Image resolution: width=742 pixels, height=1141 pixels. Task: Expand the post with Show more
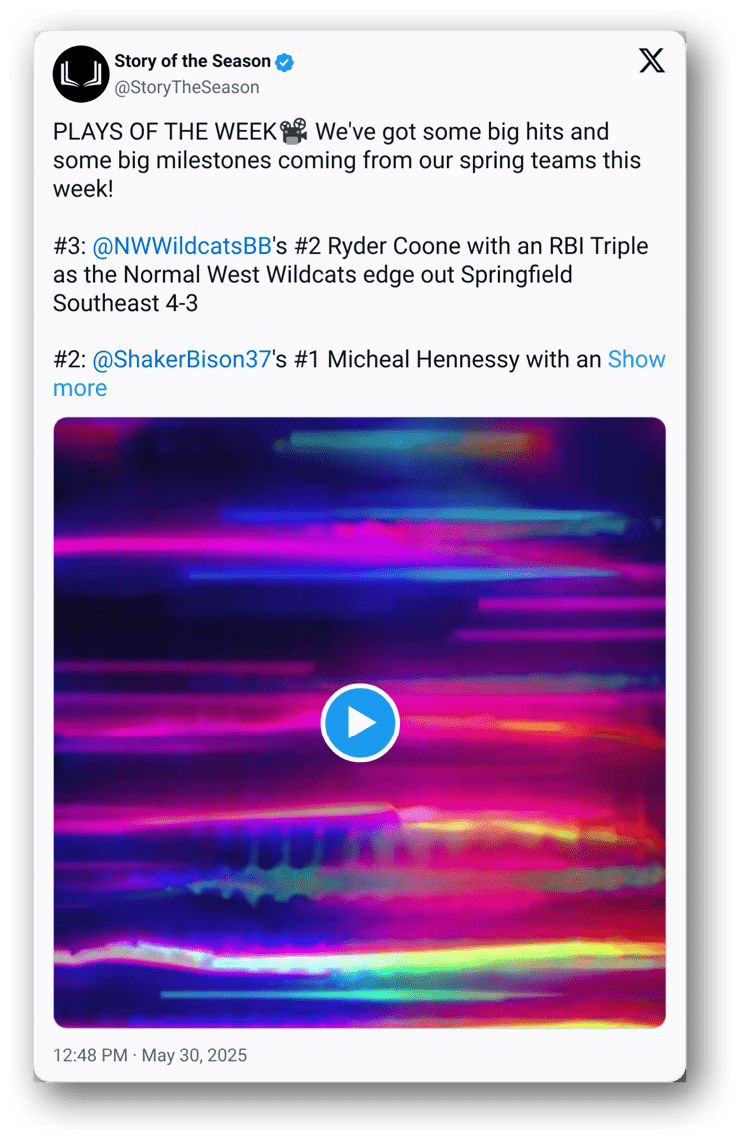click(x=636, y=360)
